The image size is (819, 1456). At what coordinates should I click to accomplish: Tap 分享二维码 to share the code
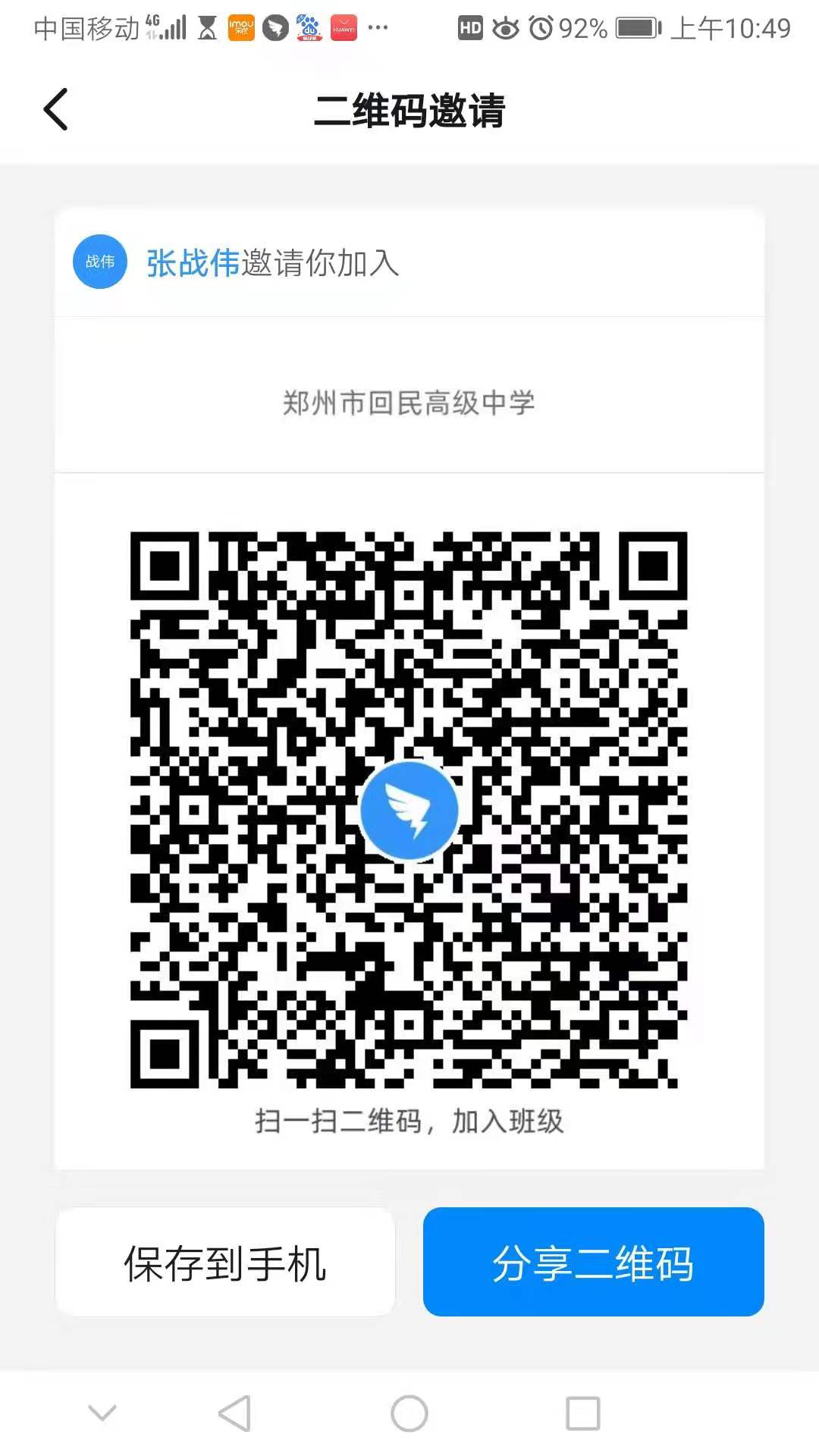pyautogui.click(x=593, y=1262)
